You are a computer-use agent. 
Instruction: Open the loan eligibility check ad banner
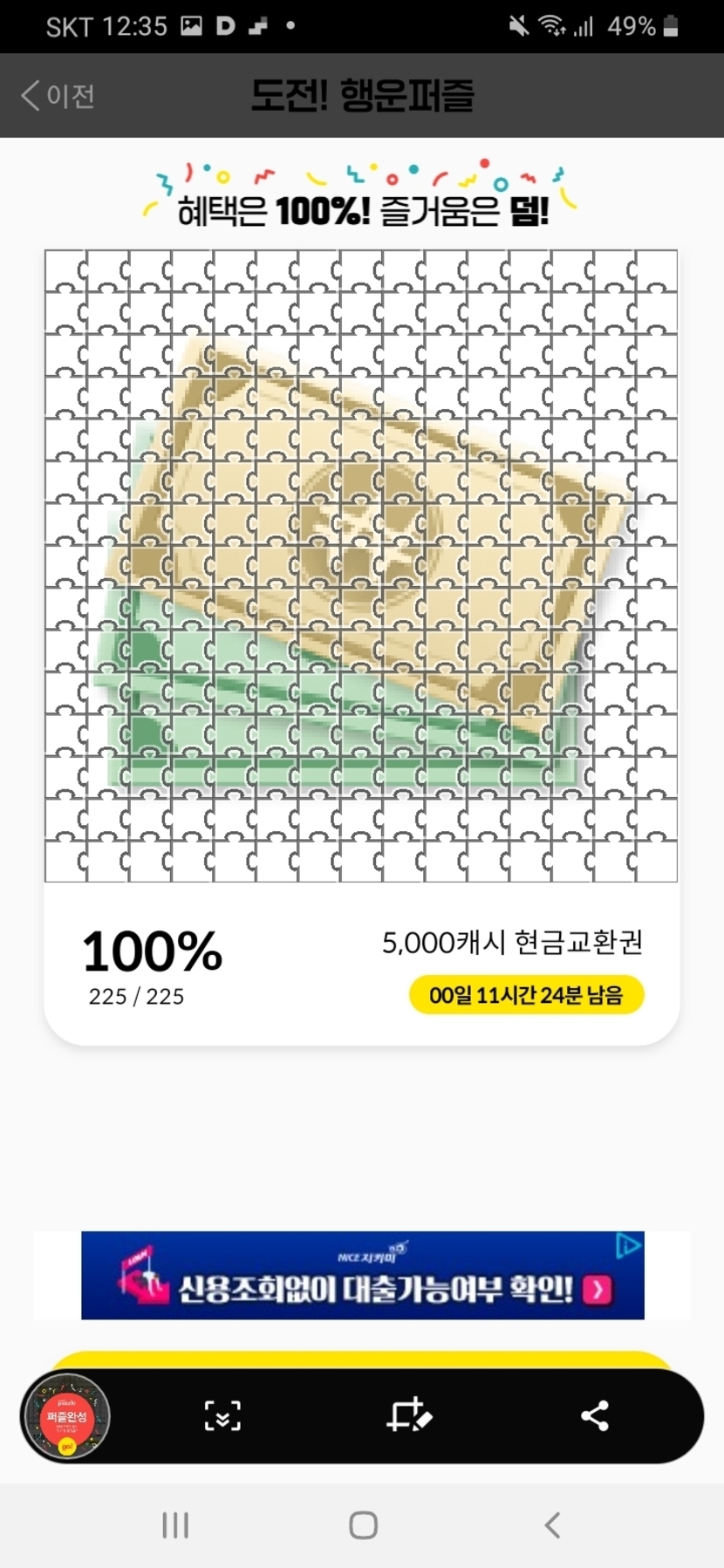(x=362, y=1277)
